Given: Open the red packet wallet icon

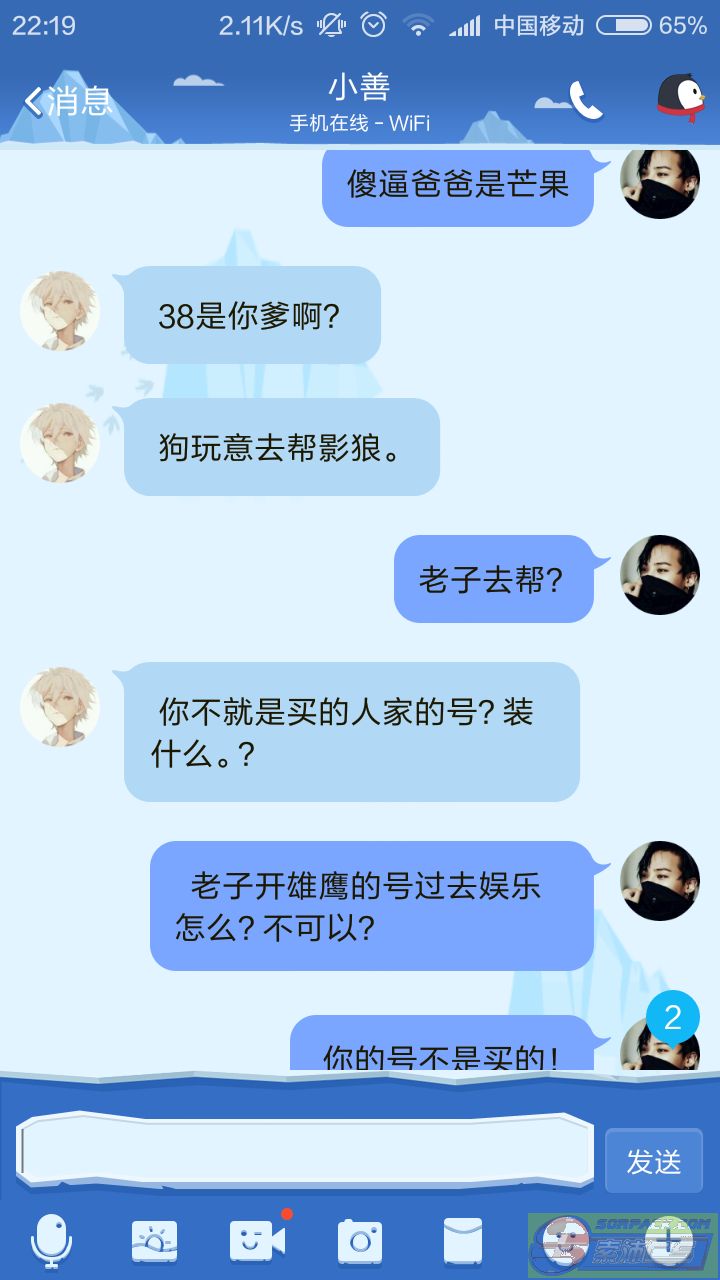Looking at the screenshot, I should tap(463, 1241).
